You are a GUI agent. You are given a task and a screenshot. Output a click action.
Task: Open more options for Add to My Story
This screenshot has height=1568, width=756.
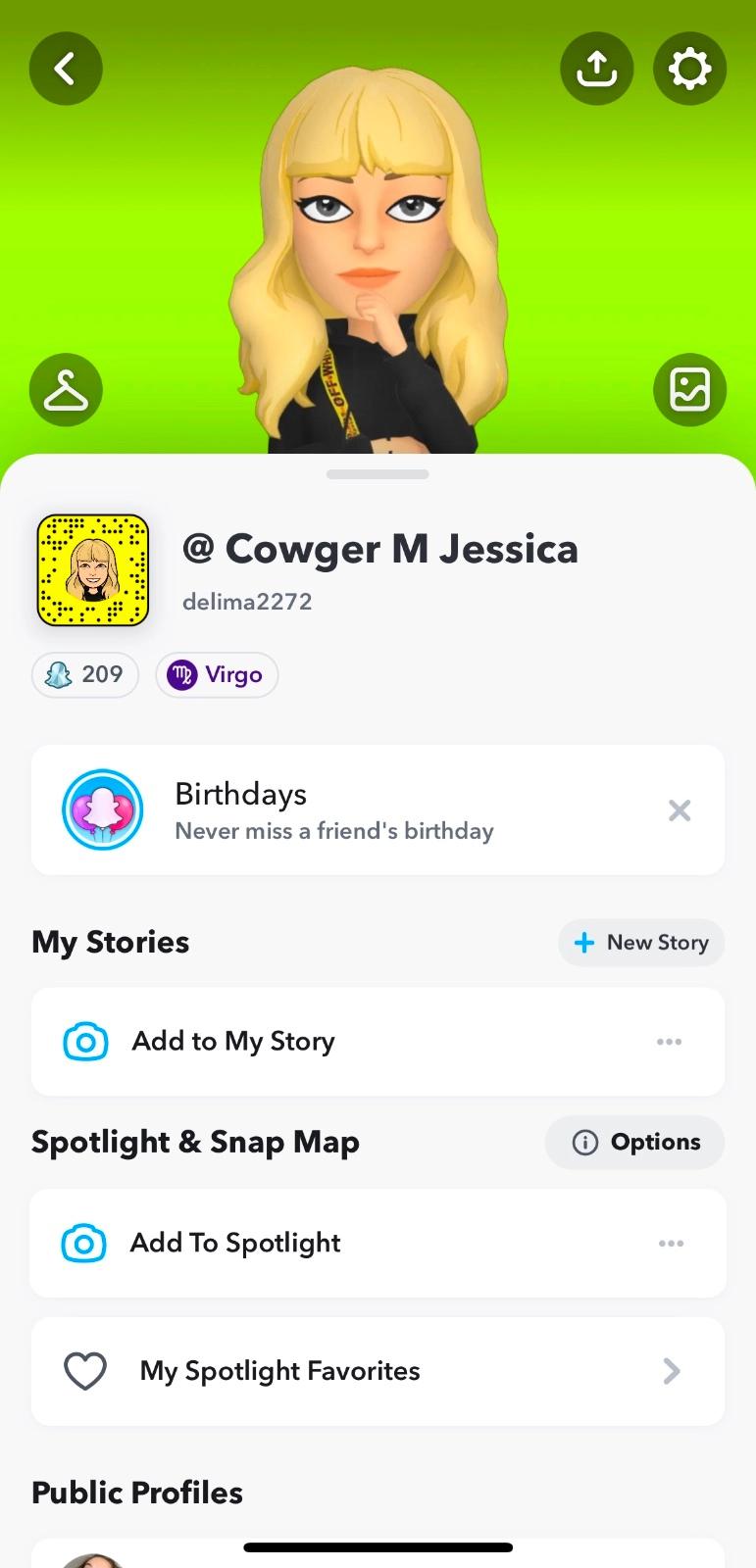670,1042
